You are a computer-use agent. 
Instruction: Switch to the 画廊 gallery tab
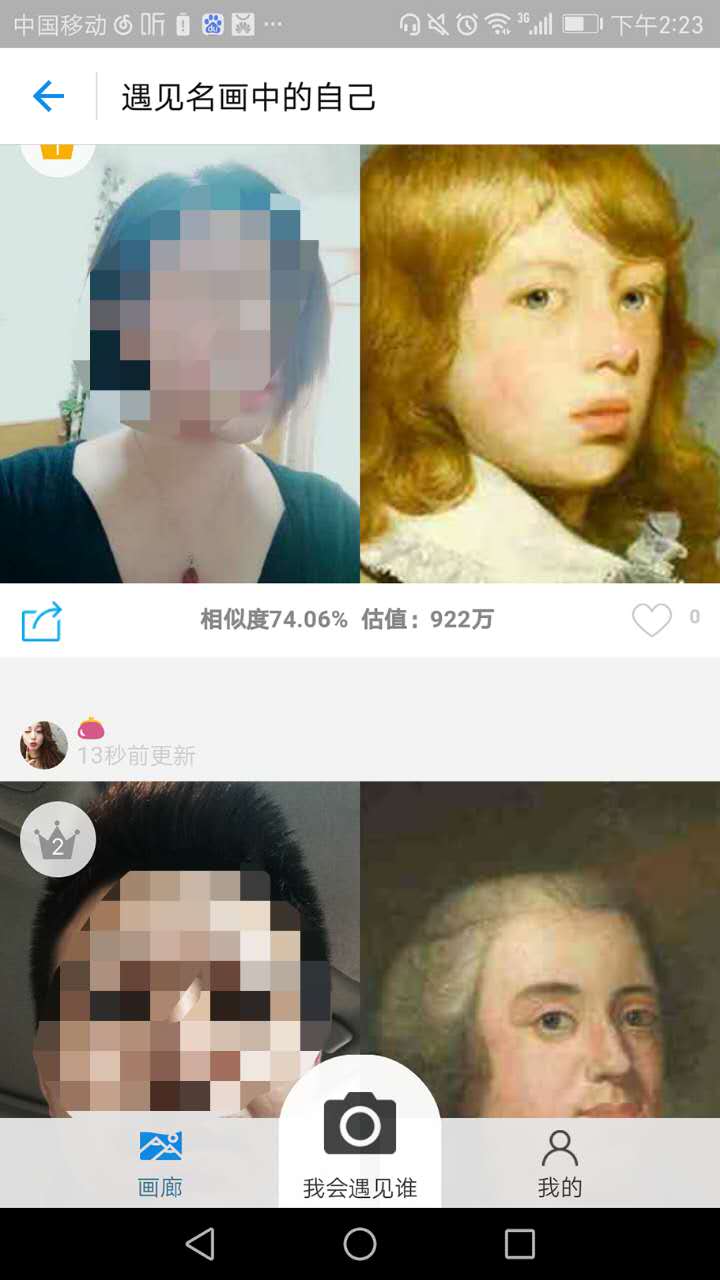[x=160, y=1163]
